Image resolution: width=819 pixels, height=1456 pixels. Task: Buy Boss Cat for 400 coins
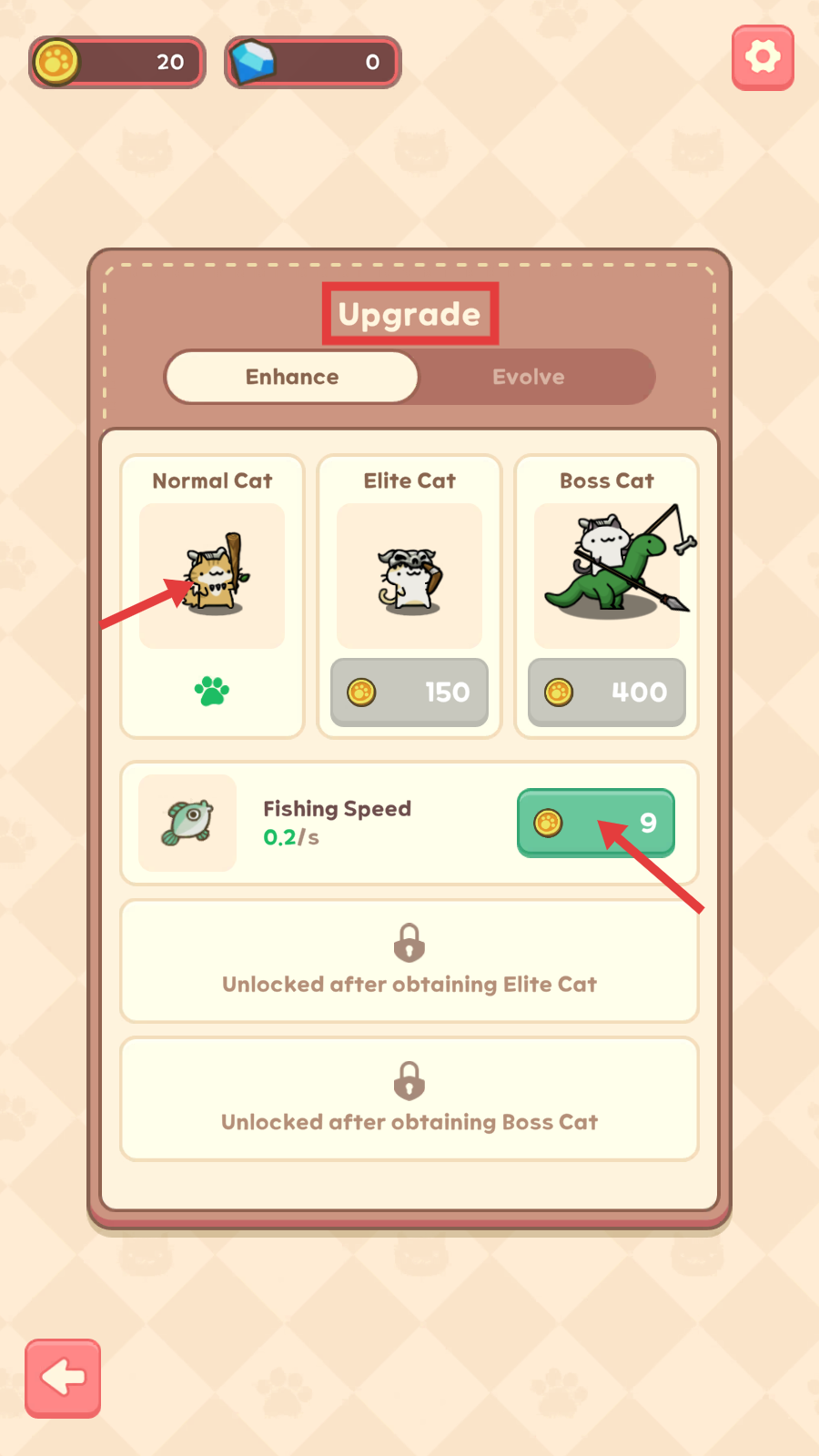pyautogui.click(x=607, y=693)
